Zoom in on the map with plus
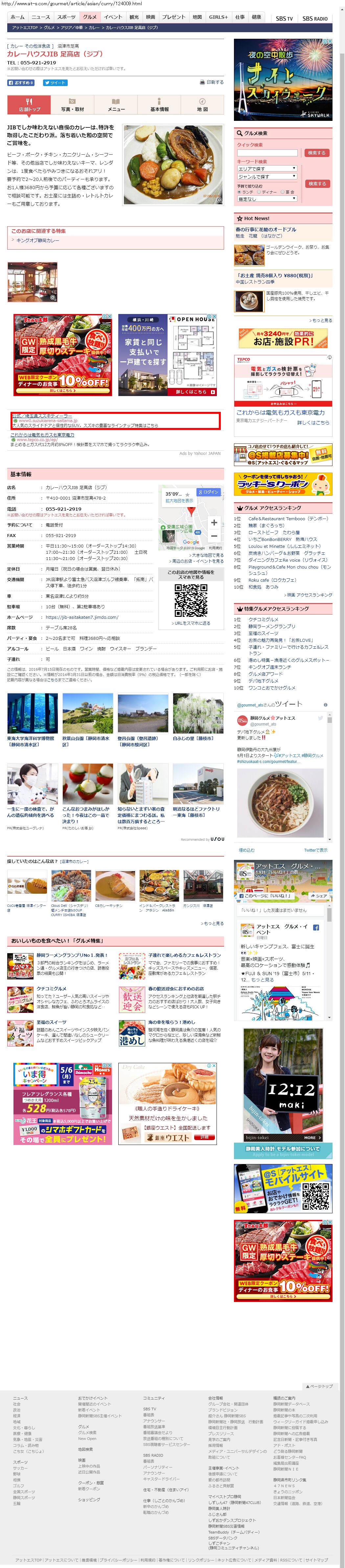Viewport: 345px width, 1568px height. coord(214,522)
